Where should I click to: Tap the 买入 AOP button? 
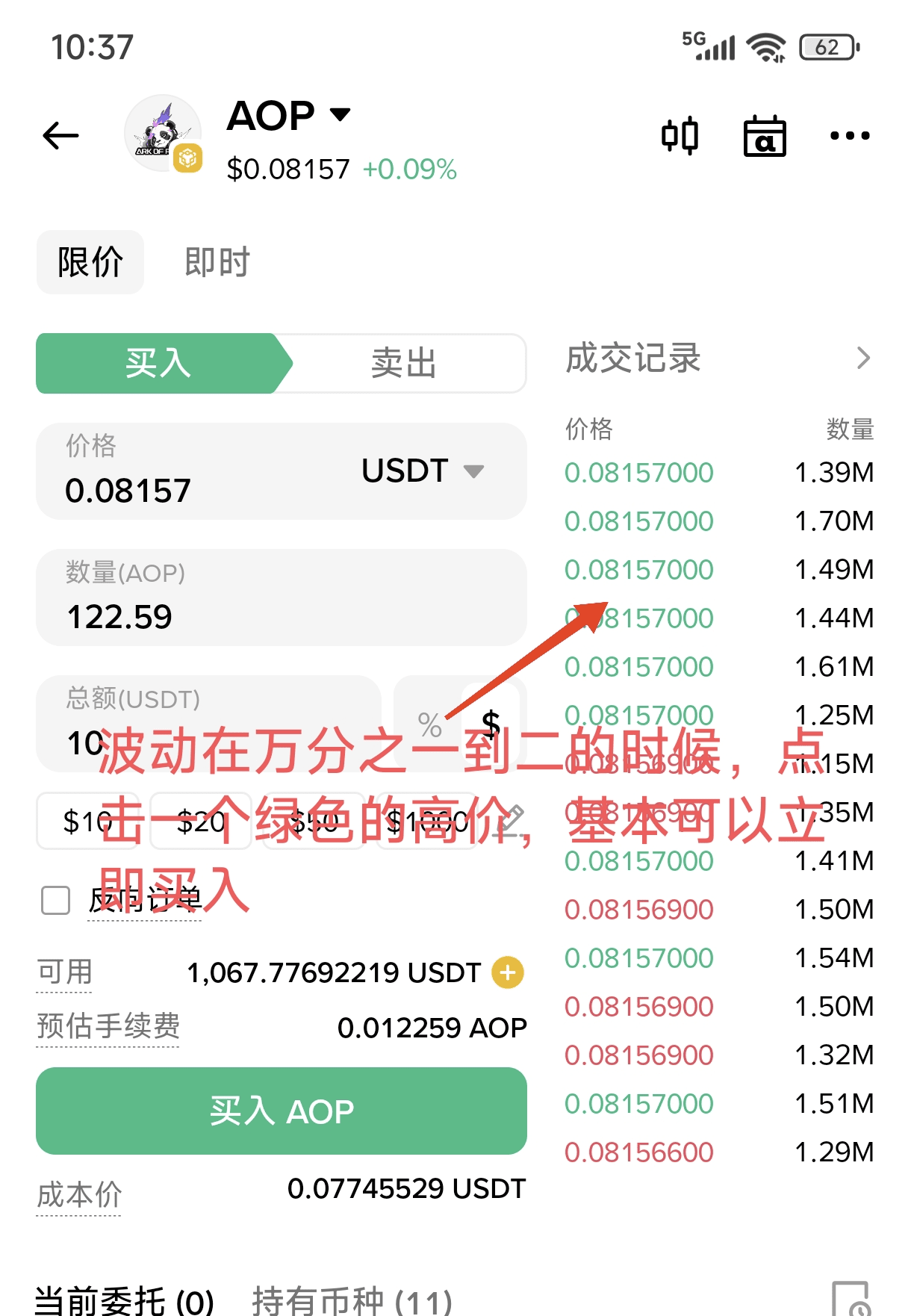282,1111
